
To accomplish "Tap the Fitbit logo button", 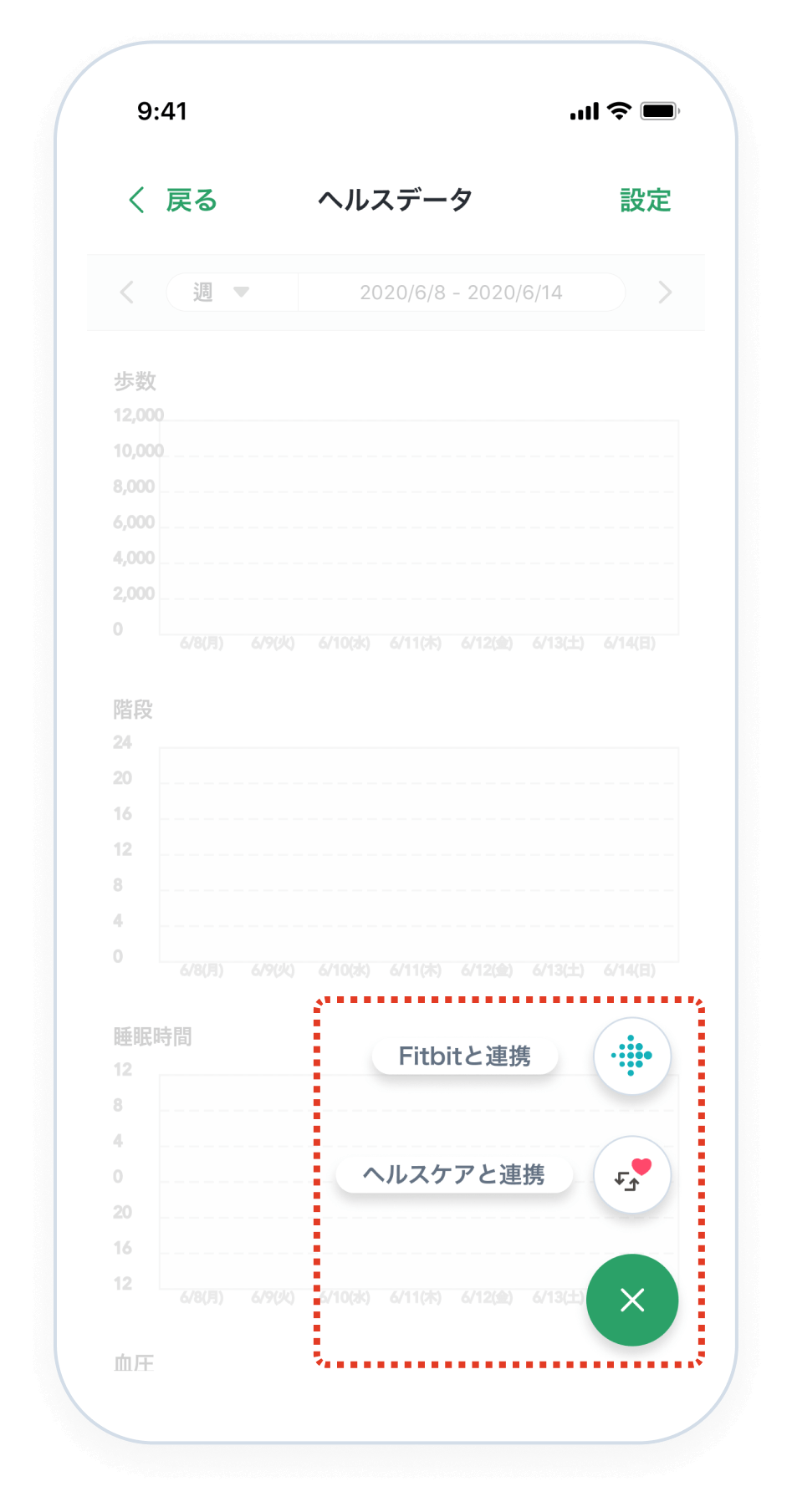I will (x=631, y=1056).
